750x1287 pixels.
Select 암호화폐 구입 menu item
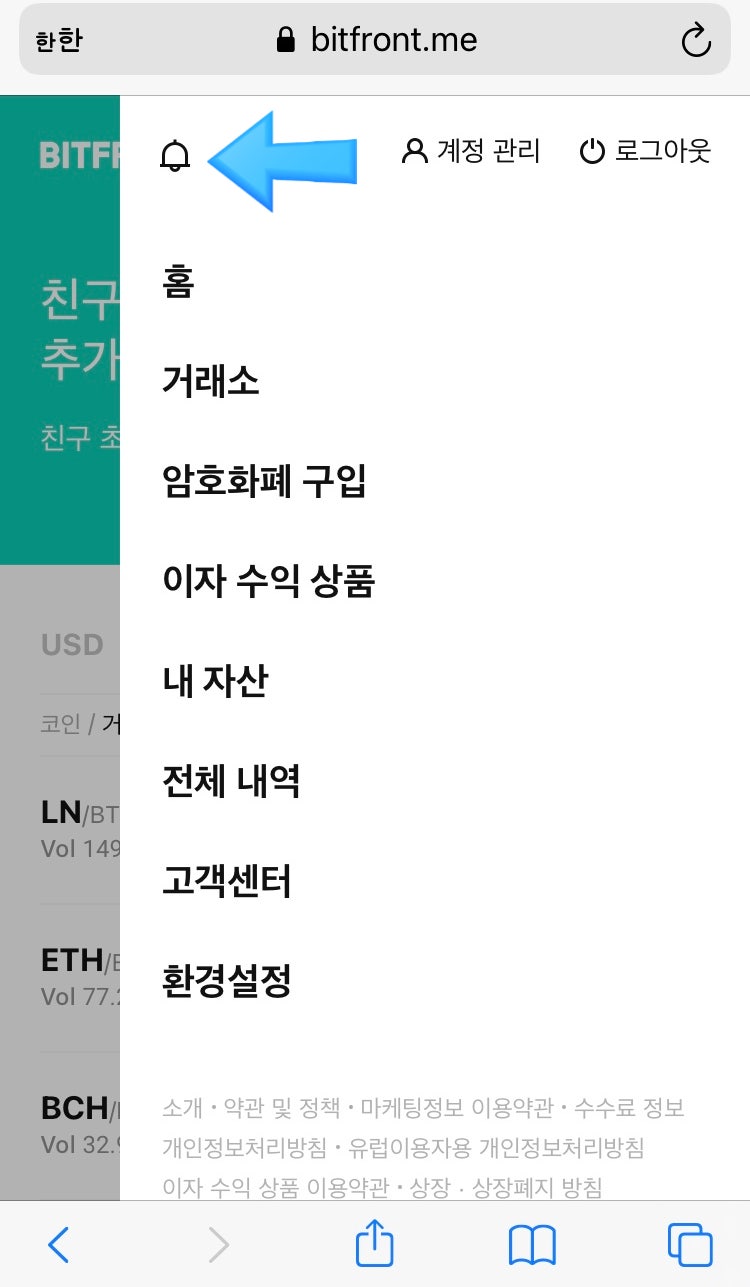click(265, 481)
